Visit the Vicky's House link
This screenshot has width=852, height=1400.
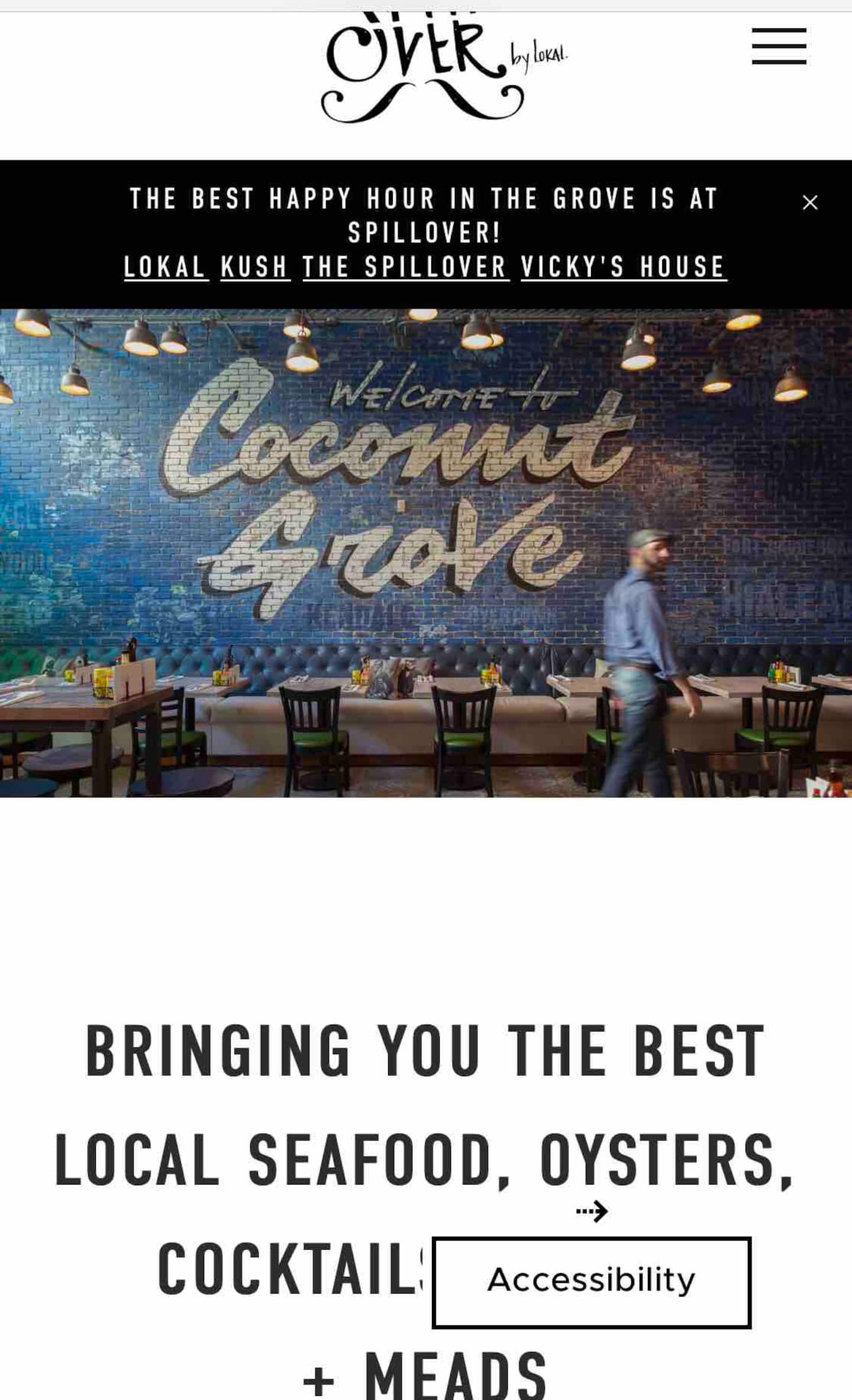(624, 267)
